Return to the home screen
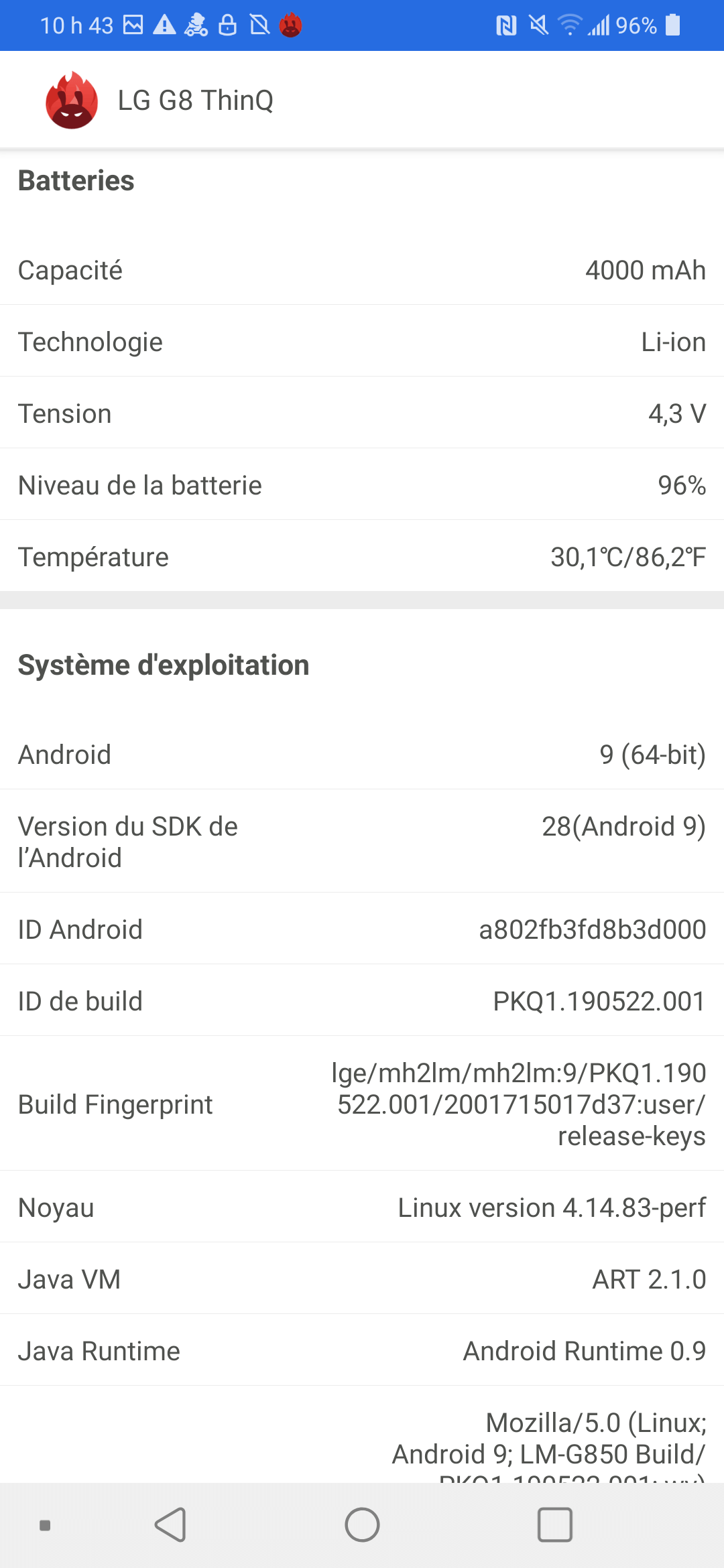This screenshot has width=724, height=1568. coord(362,1524)
